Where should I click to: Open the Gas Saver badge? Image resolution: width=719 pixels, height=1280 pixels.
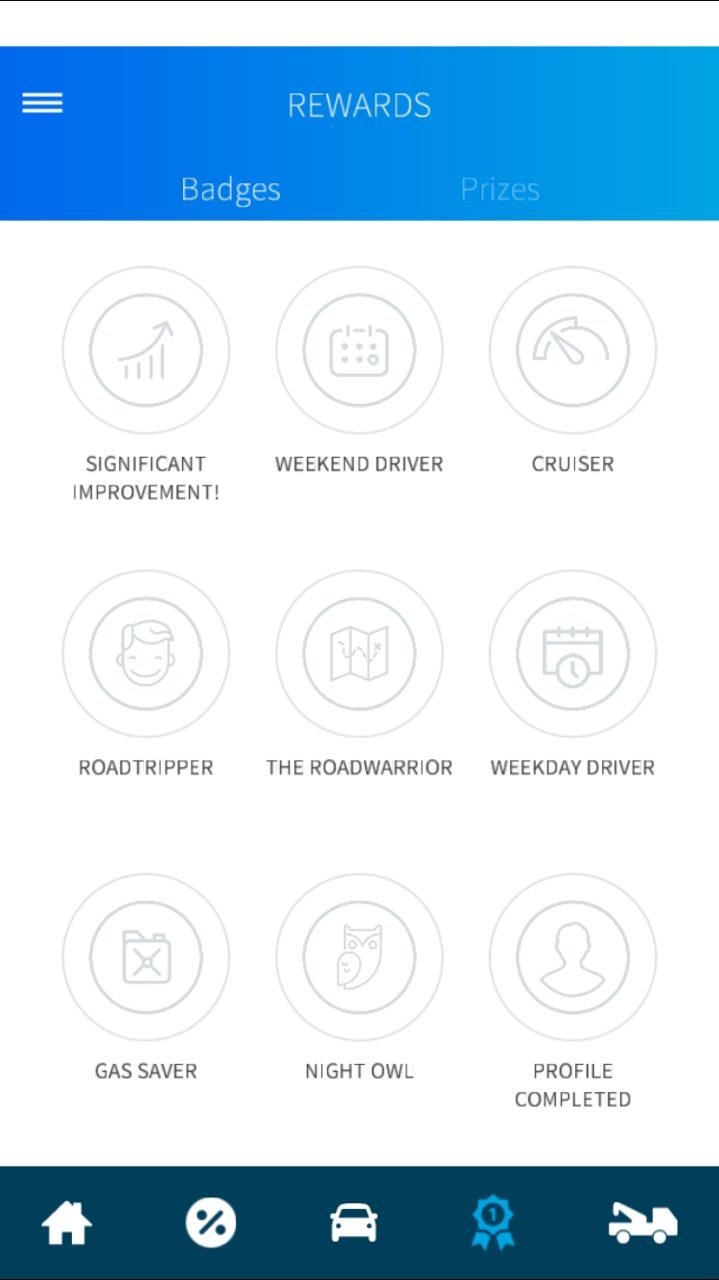pos(146,957)
